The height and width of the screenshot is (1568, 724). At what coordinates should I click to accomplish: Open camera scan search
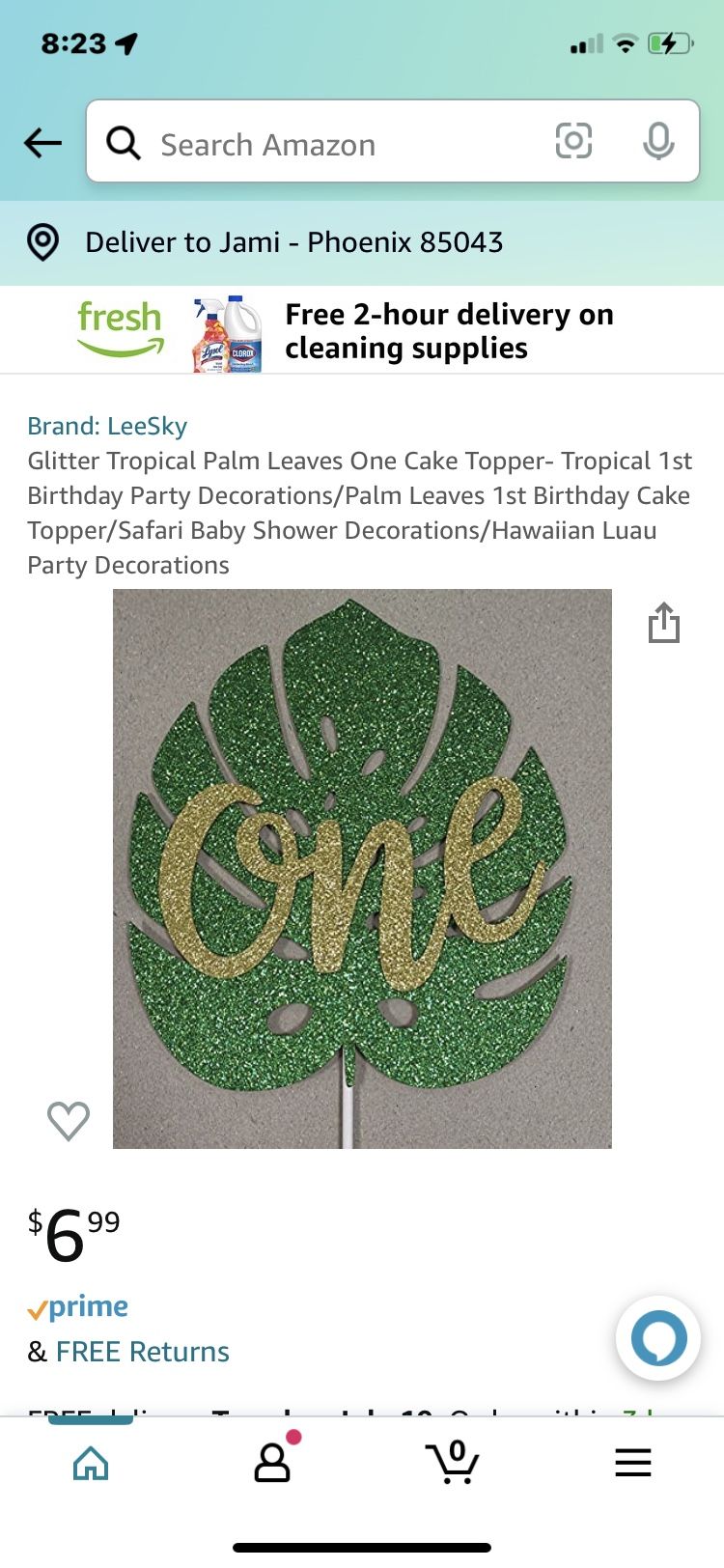coord(573,142)
